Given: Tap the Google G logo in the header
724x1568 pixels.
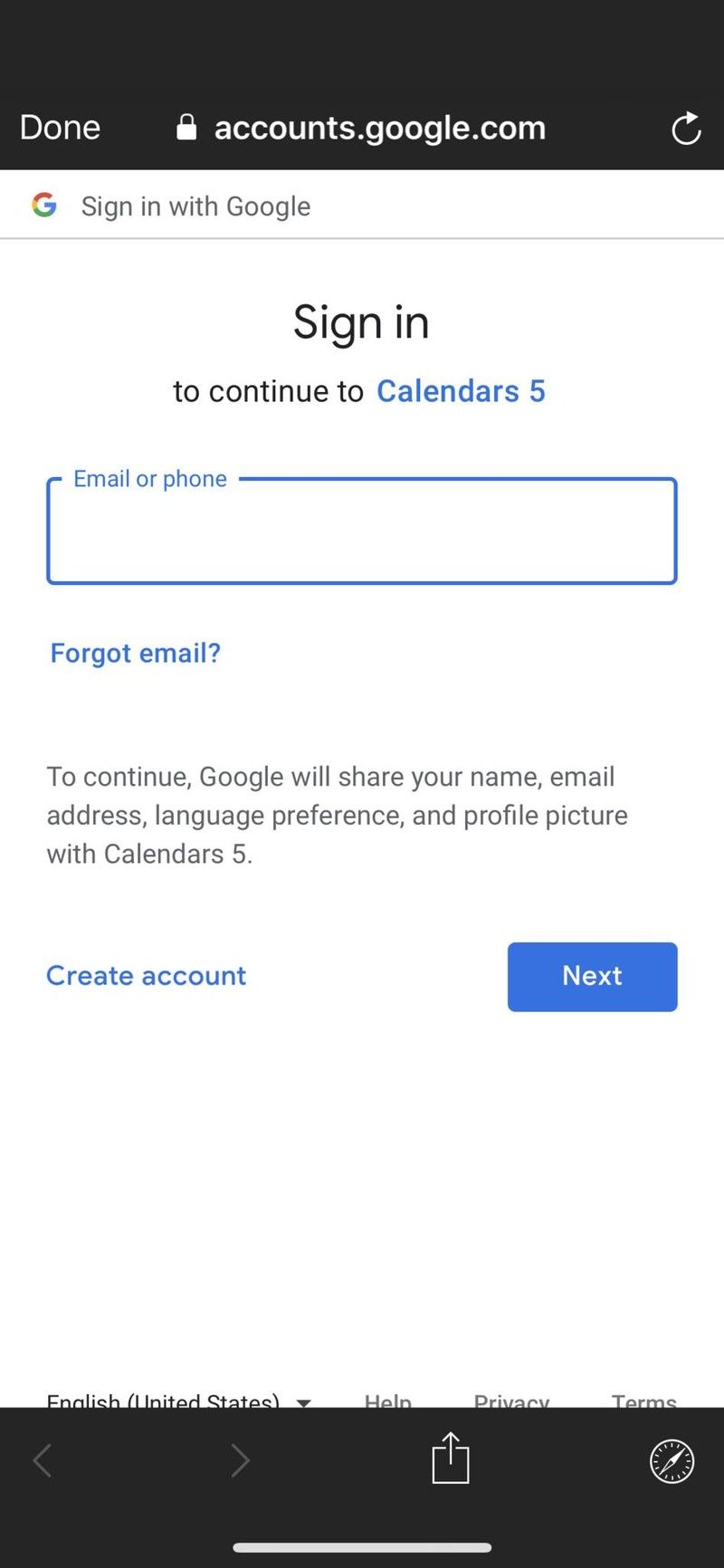Looking at the screenshot, I should pyautogui.click(x=43, y=205).
